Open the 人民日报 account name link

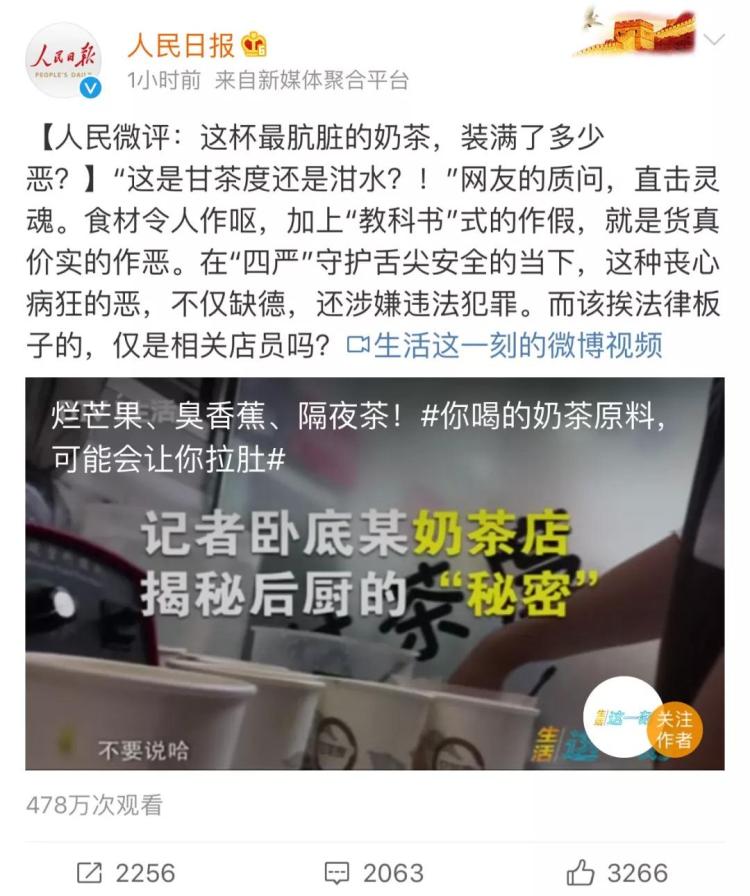coord(181,44)
